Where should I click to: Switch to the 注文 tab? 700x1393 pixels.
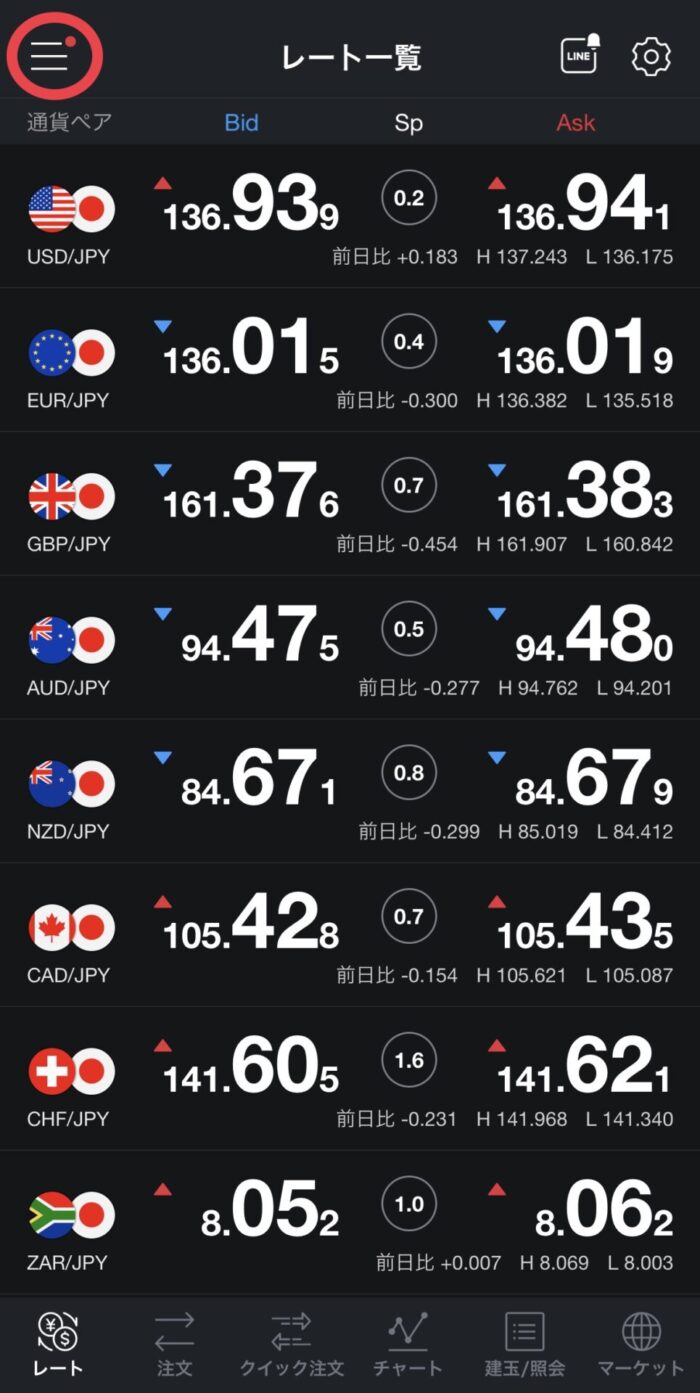[x=174, y=1345]
